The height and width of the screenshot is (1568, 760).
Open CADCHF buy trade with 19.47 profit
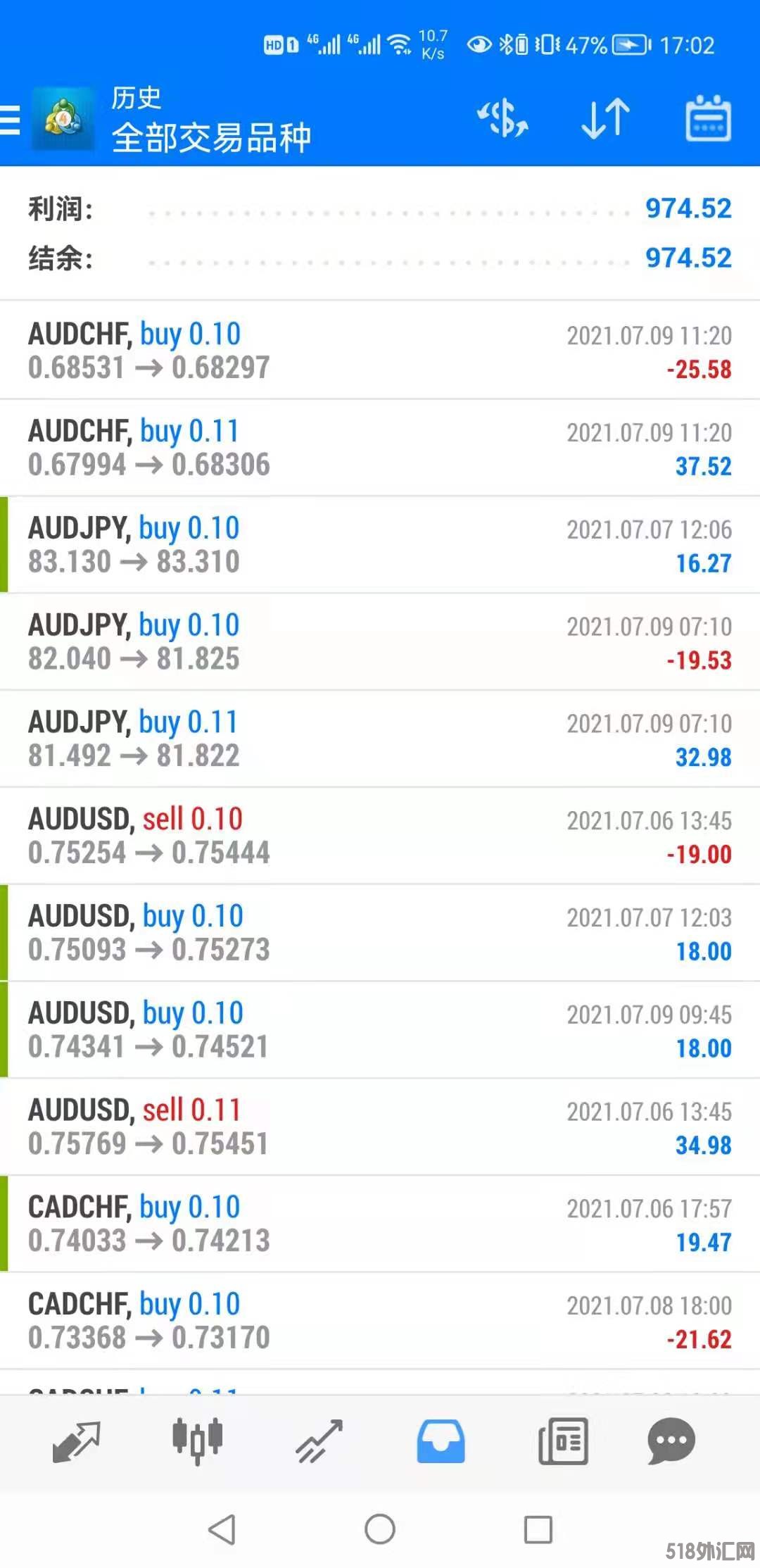380,1224
